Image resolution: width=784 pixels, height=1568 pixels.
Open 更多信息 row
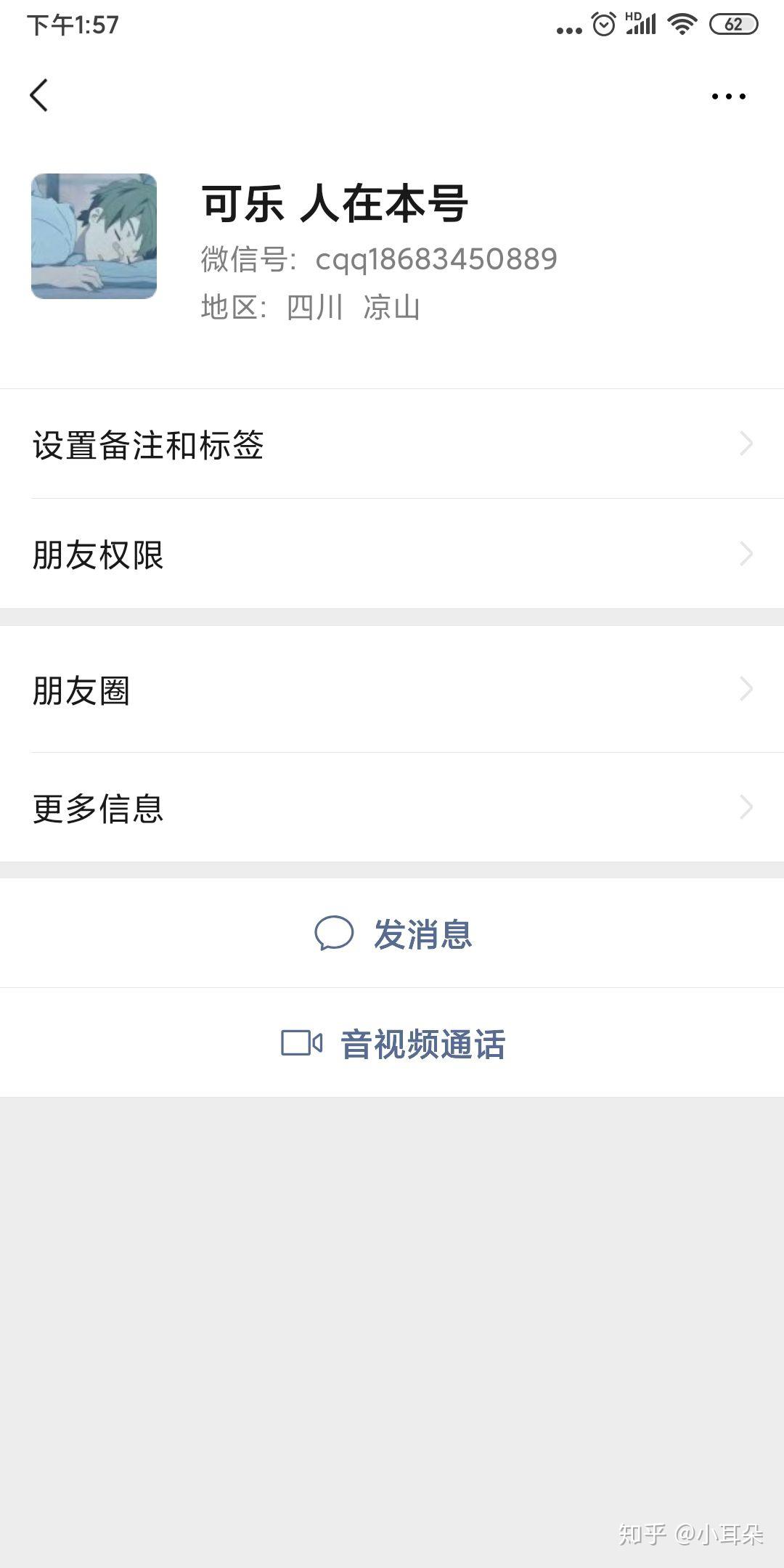392,808
